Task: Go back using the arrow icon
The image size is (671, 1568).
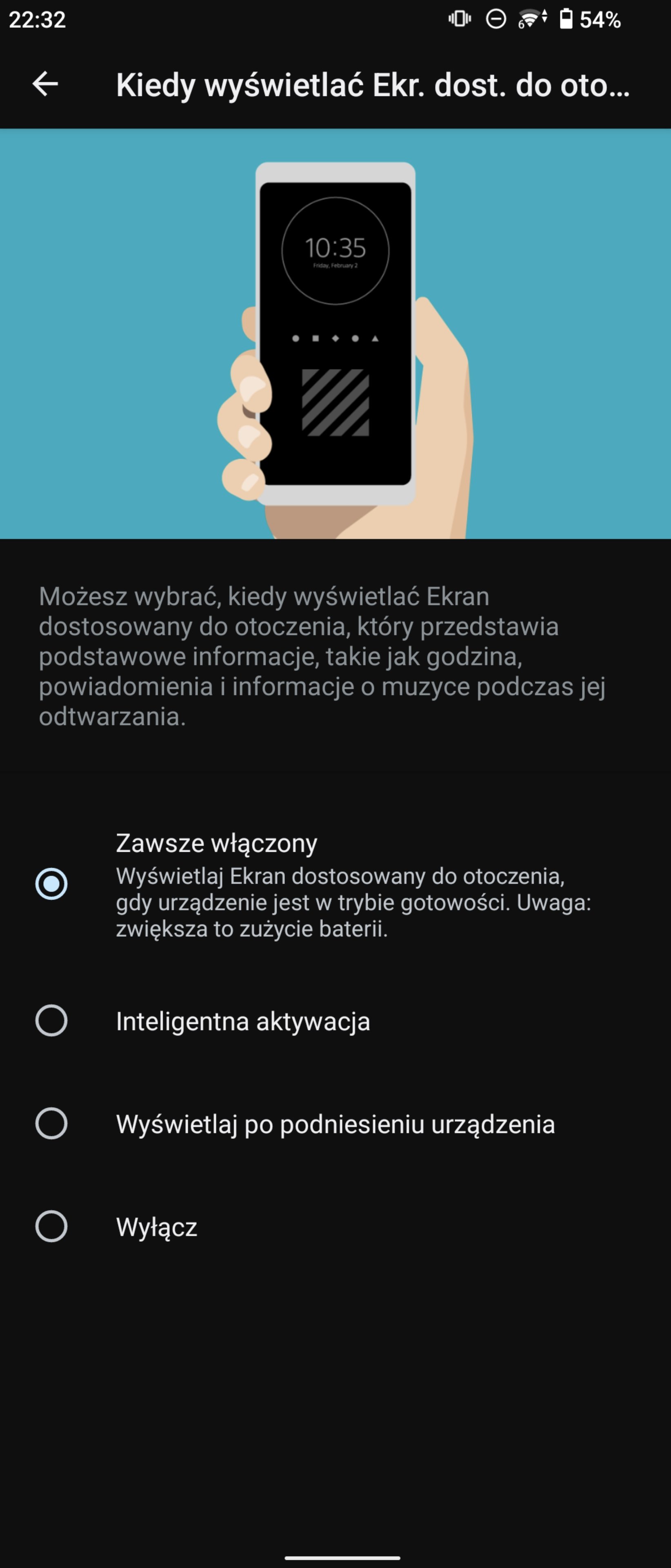Action: (45, 84)
